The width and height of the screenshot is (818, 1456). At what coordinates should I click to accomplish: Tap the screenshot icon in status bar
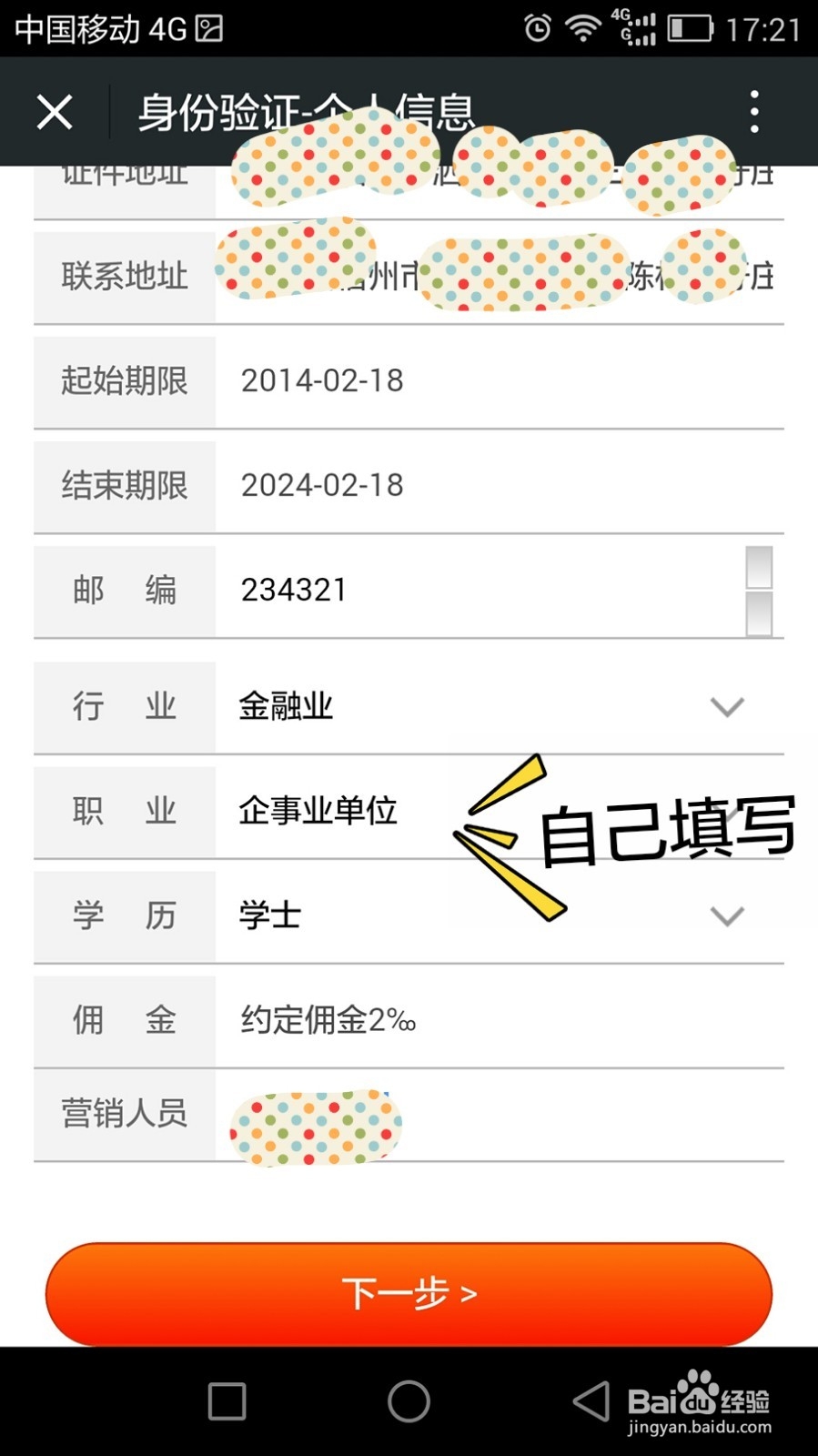pyautogui.click(x=210, y=27)
